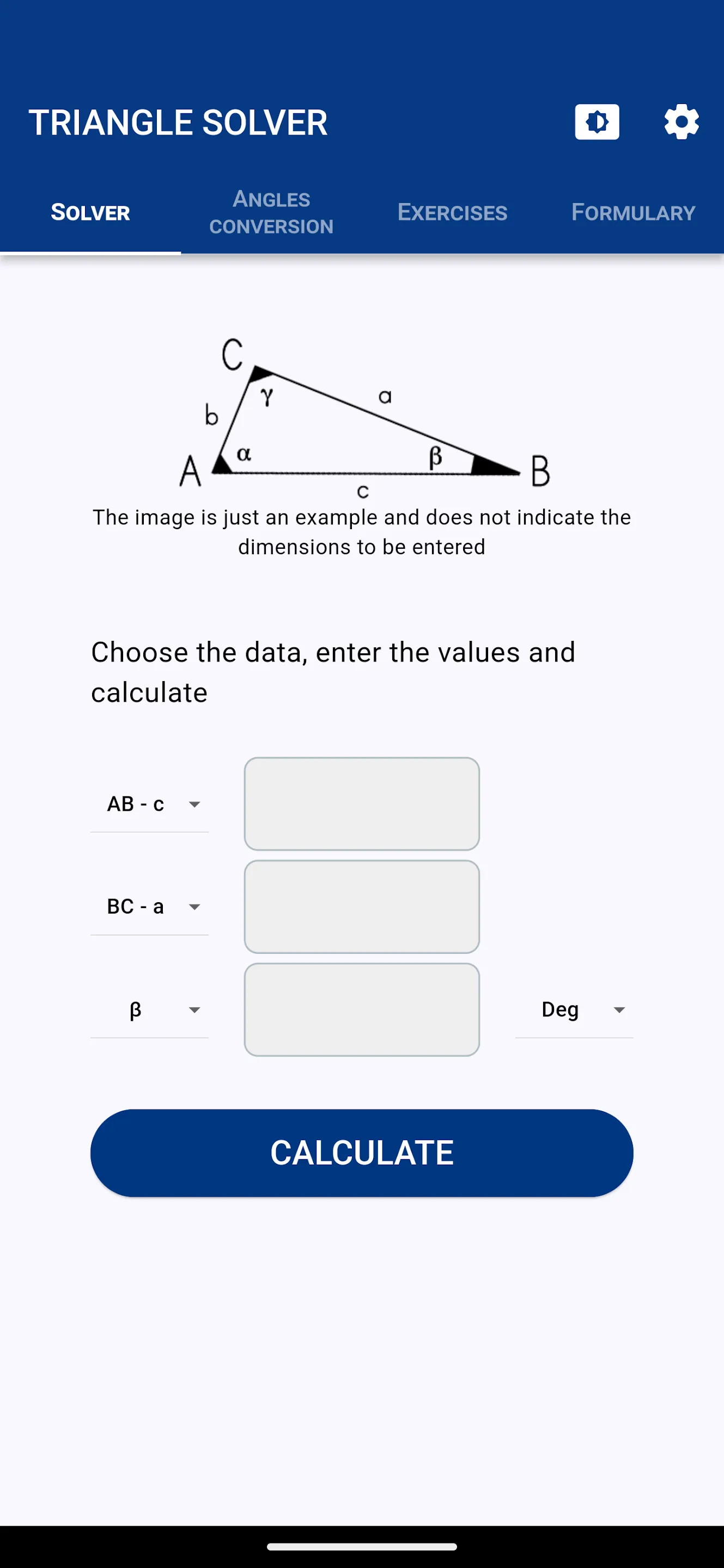Expand the BC - a dropdown
This screenshot has height=1568, width=724.
pyautogui.click(x=150, y=907)
